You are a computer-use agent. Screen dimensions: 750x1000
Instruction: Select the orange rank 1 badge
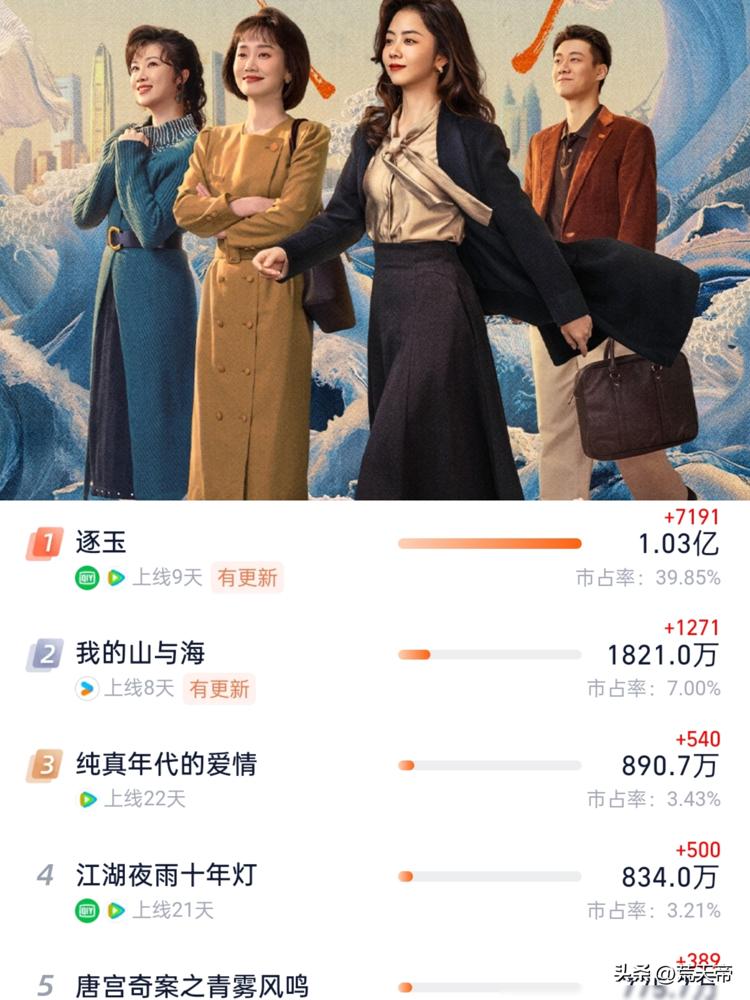[44, 543]
